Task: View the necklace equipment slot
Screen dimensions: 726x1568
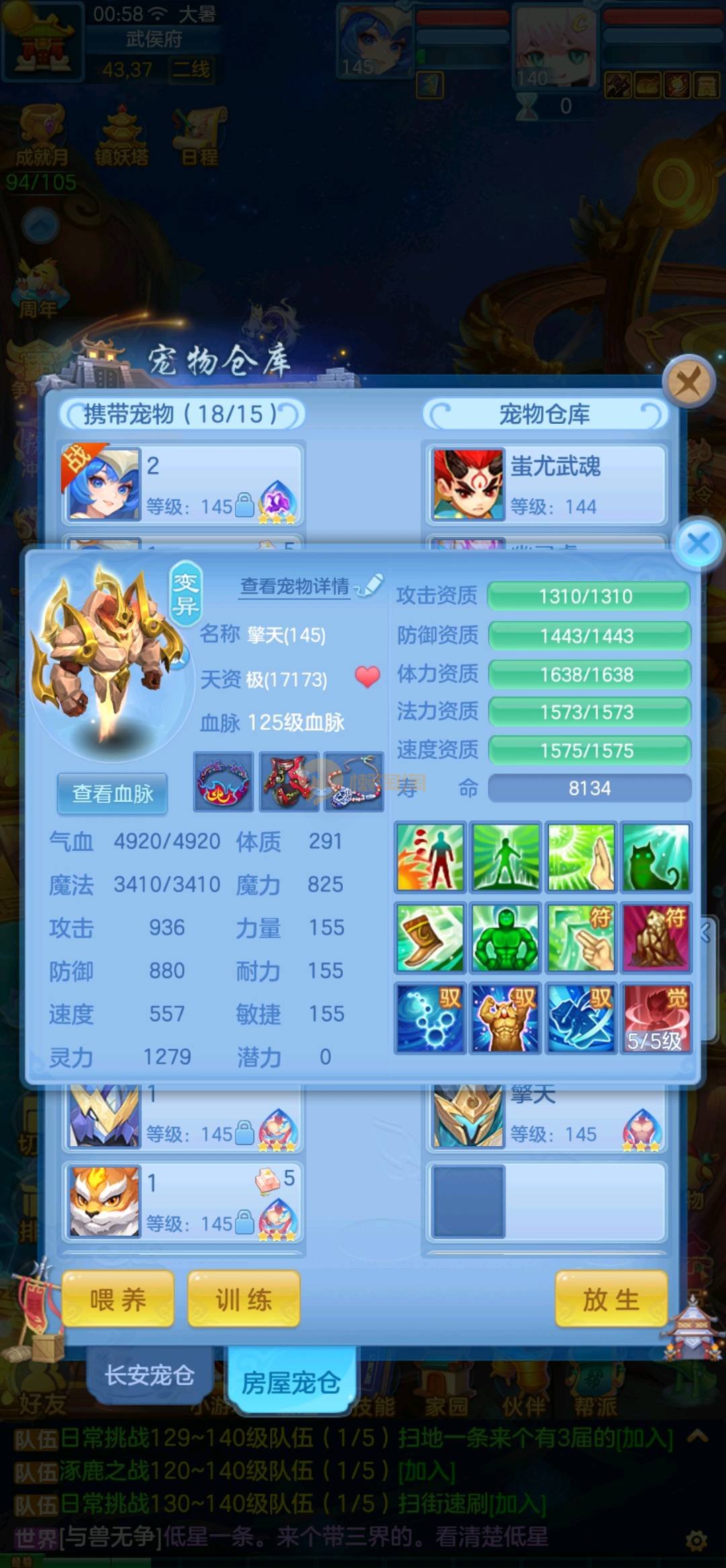Action: pyautogui.click(x=354, y=782)
